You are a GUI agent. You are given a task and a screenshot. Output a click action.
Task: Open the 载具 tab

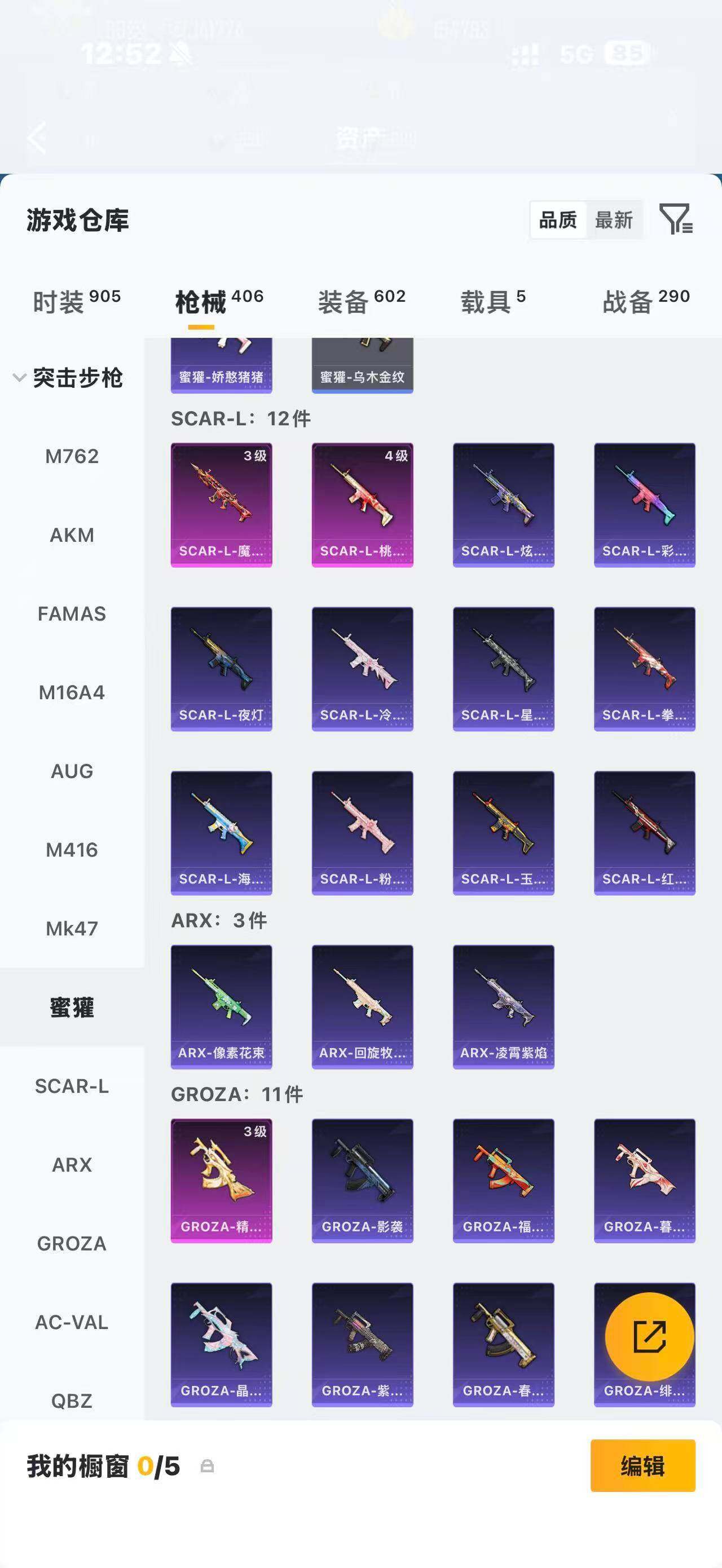tap(492, 301)
